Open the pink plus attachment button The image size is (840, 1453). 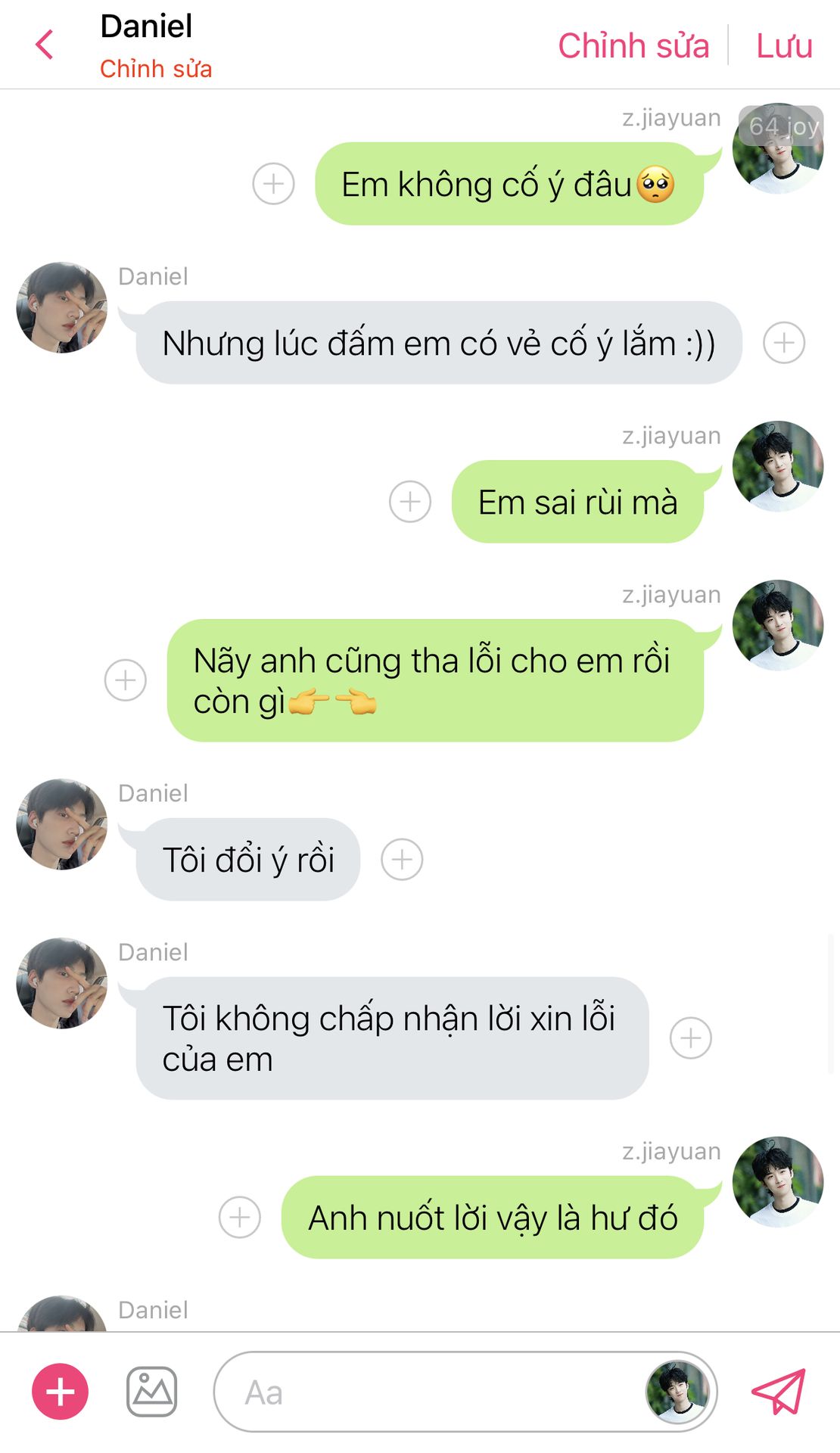click(x=60, y=1392)
